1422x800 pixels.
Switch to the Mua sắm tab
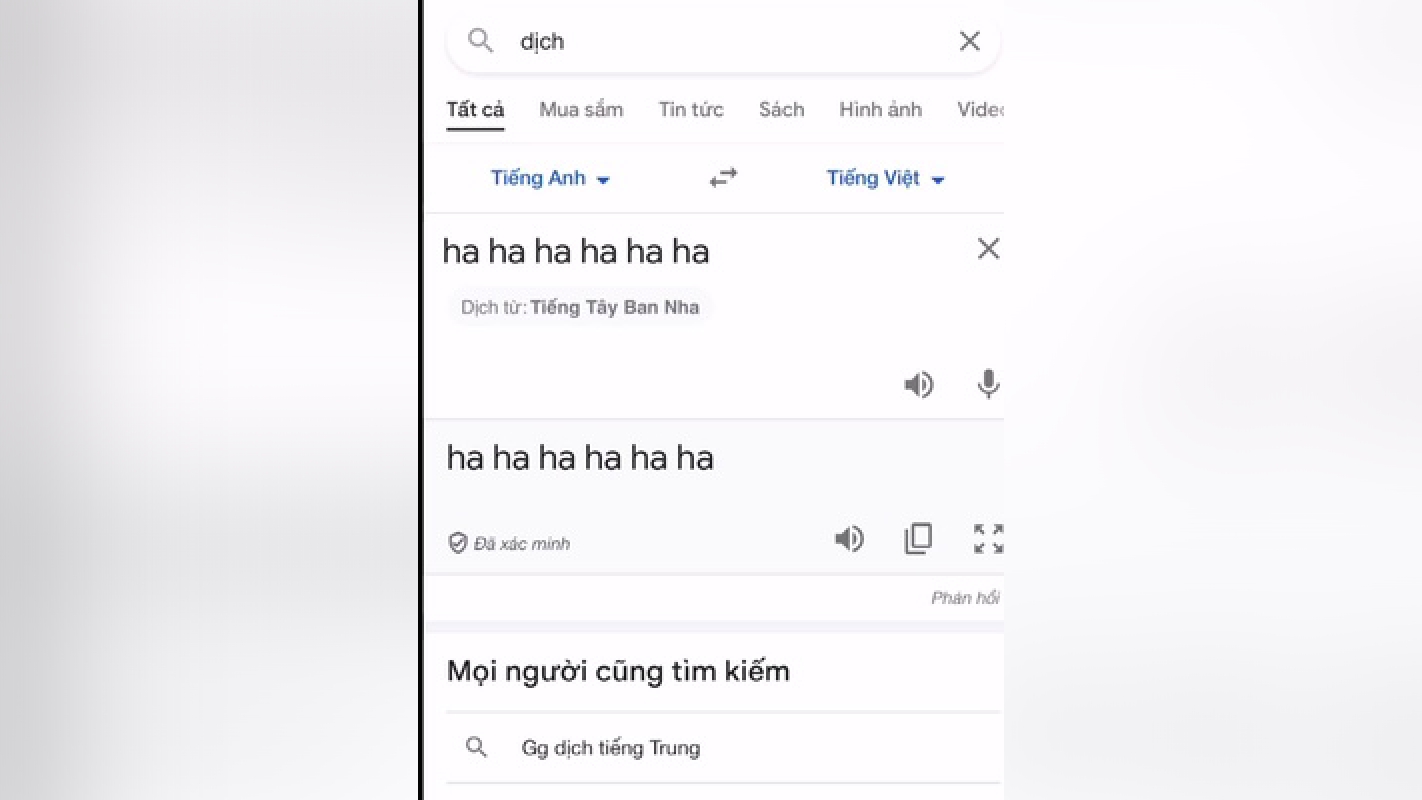pos(581,110)
